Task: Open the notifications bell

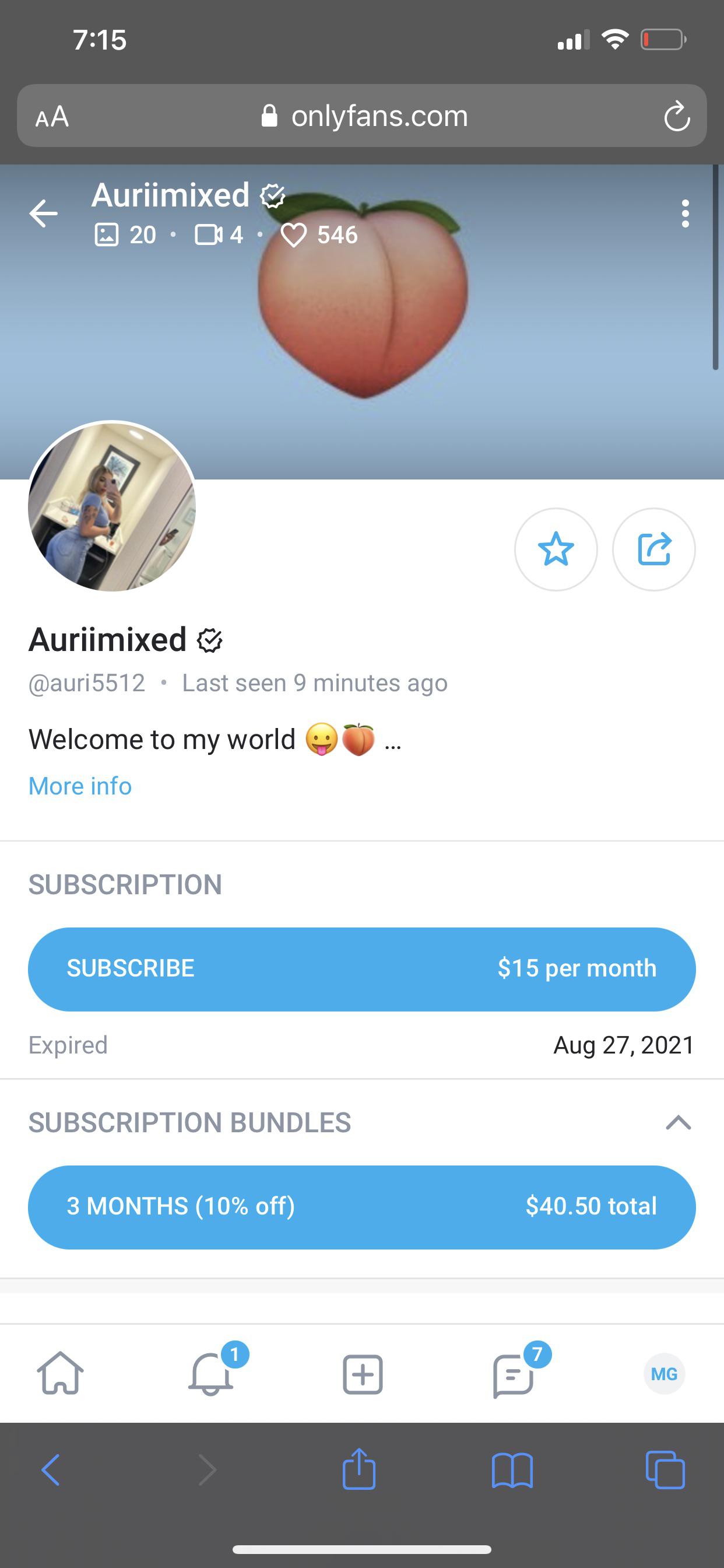Action: [211, 1374]
